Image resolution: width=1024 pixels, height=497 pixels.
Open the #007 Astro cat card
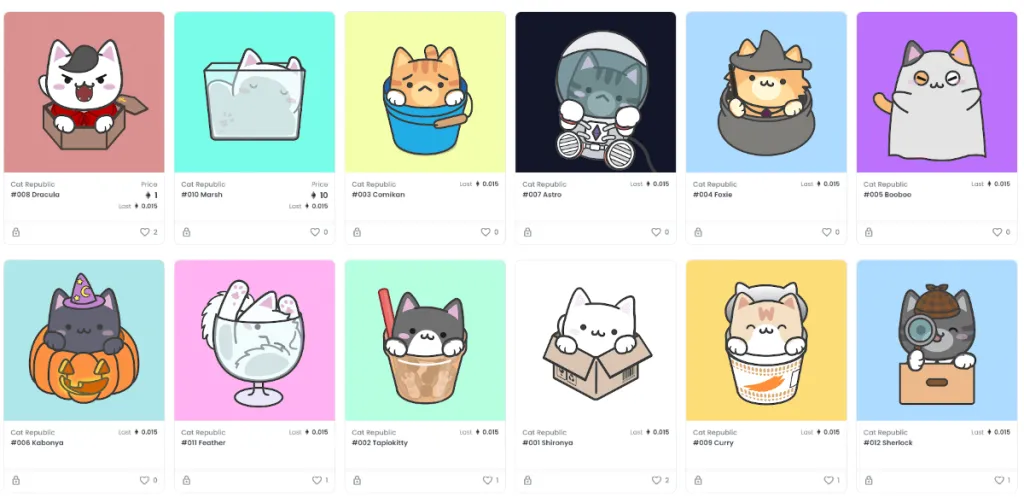pyautogui.click(x=595, y=92)
